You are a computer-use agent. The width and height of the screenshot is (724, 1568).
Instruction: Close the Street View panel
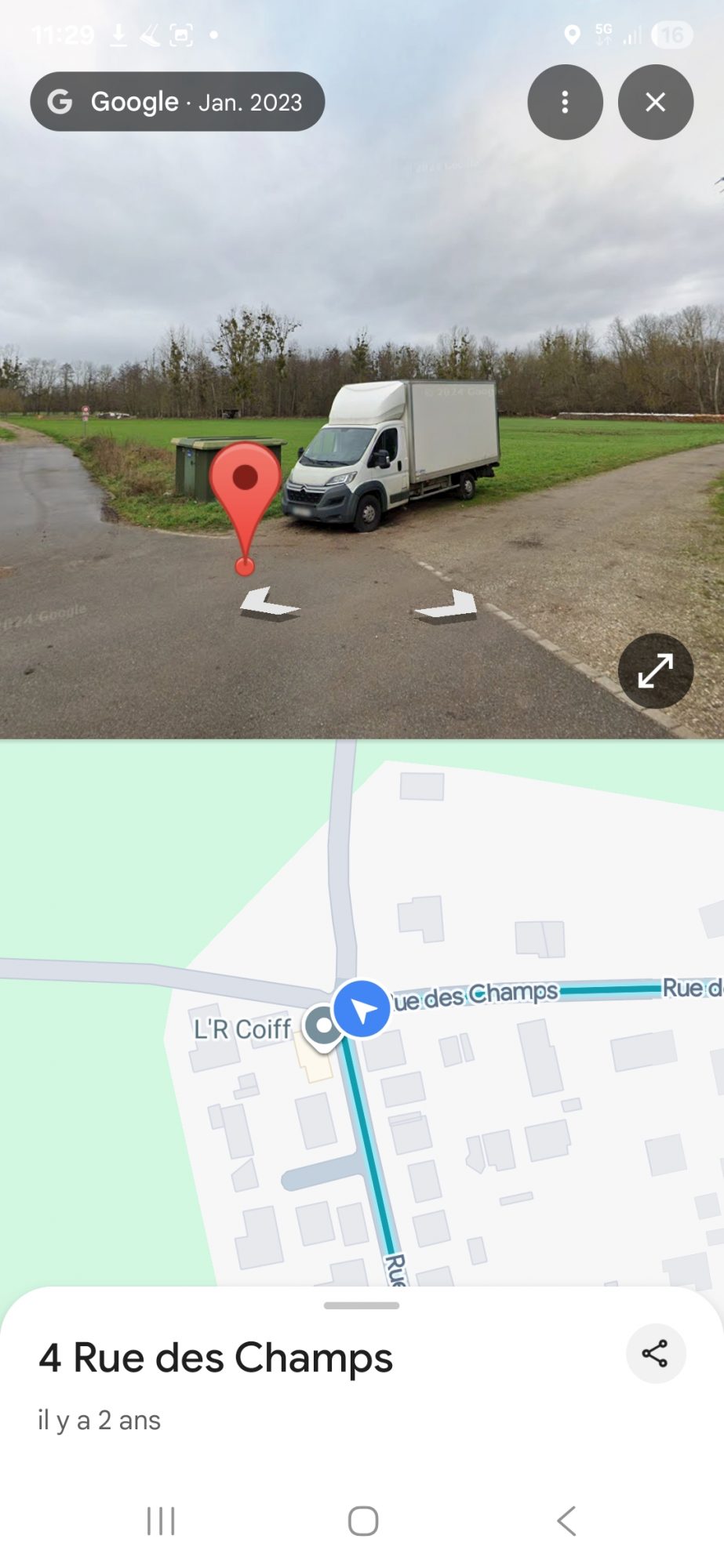[x=655, y=102]
